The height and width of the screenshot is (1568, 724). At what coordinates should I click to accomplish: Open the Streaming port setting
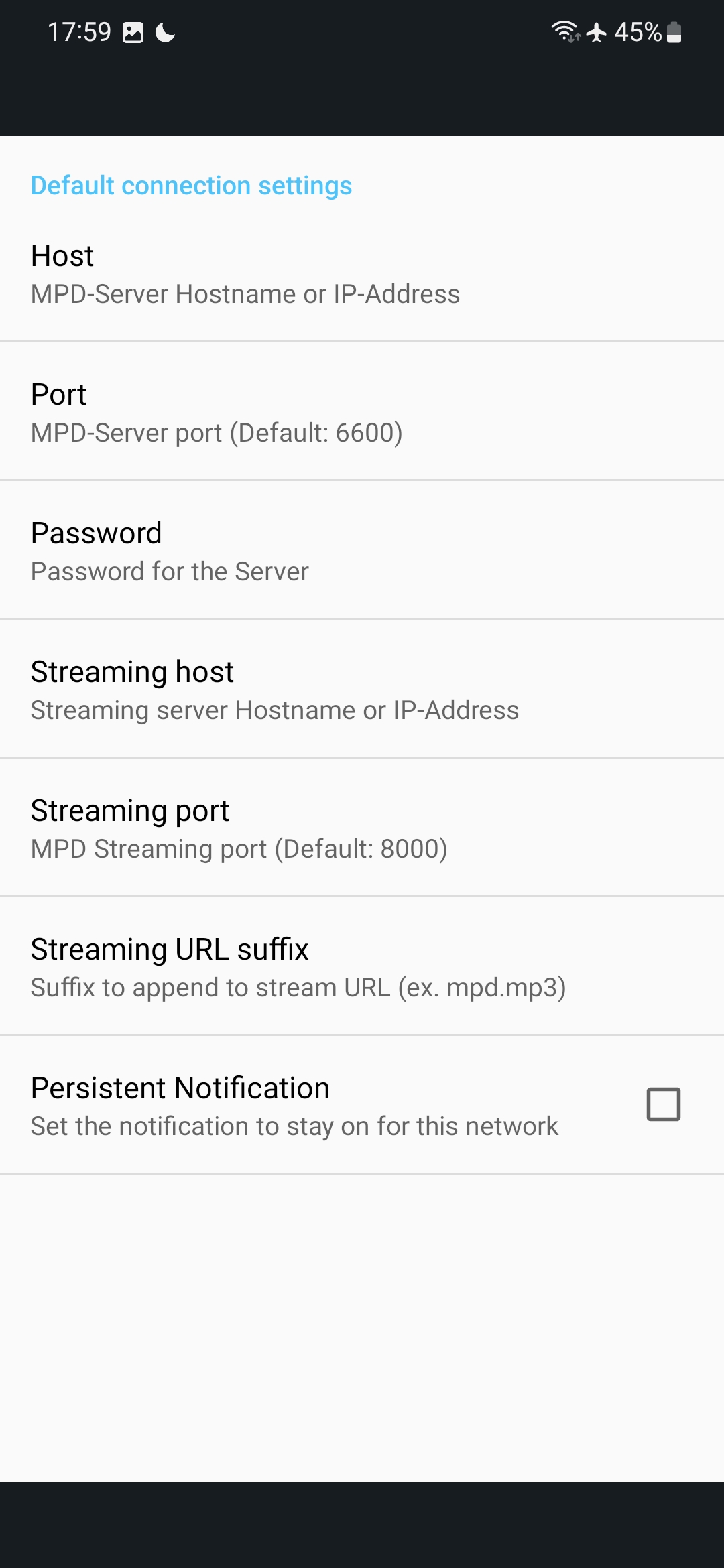click(362, 828)
